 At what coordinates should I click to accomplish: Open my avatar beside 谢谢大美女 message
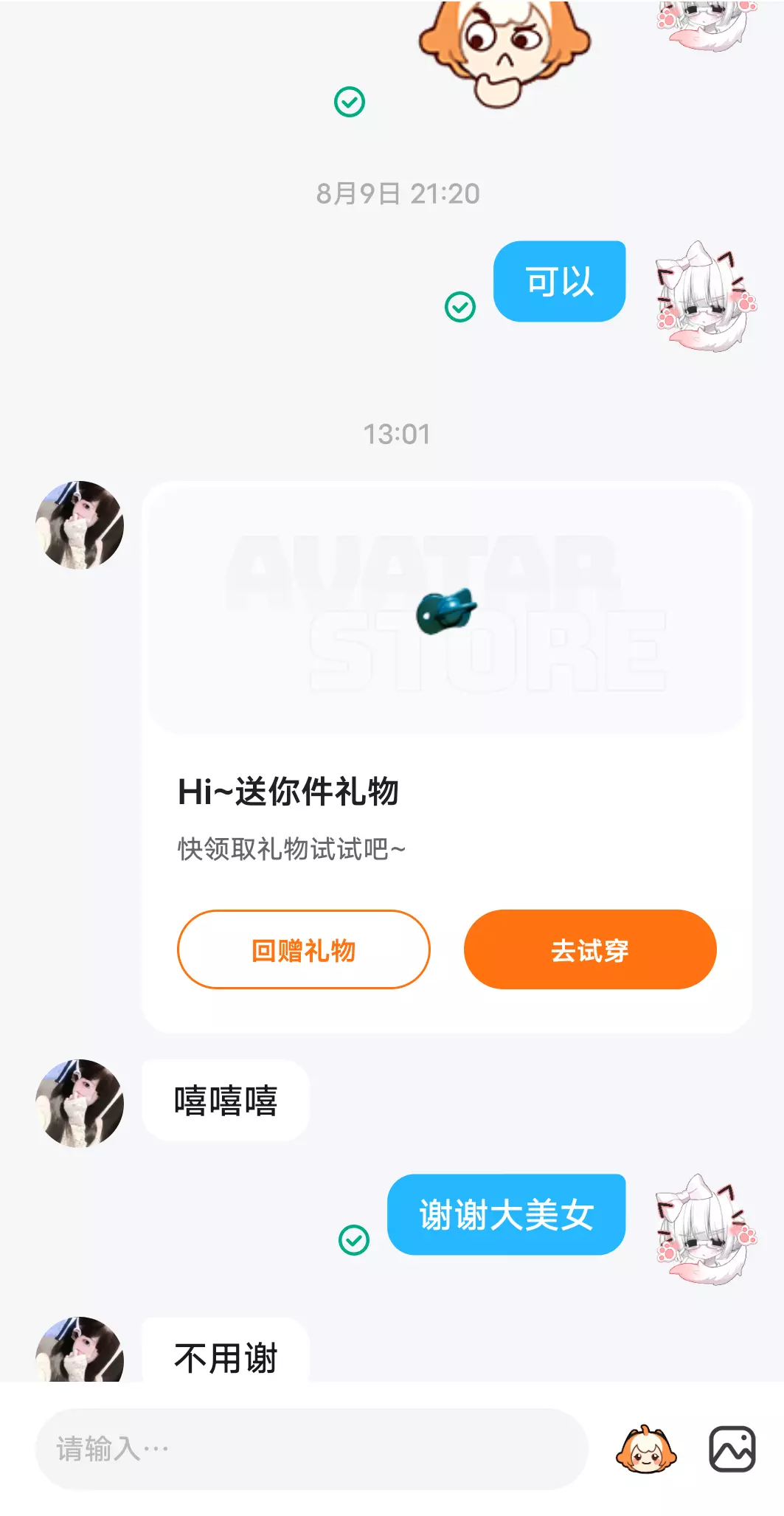coord(706,1228)
